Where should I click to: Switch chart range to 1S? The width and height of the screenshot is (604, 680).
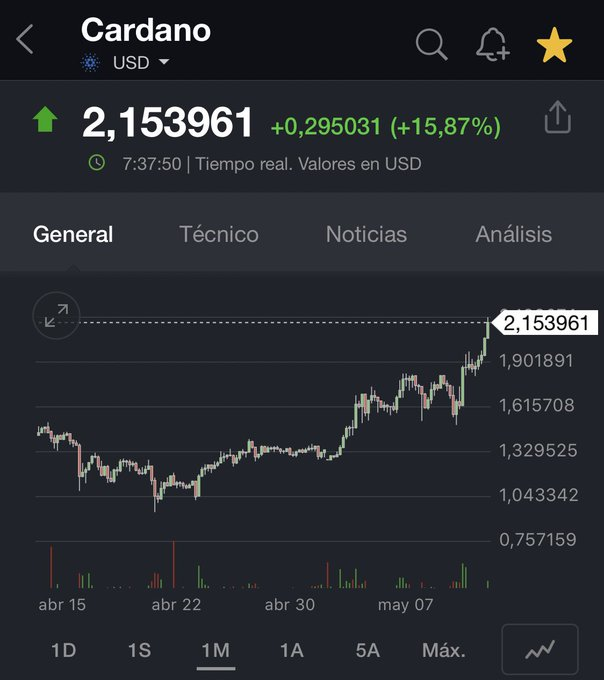point(139,650)
